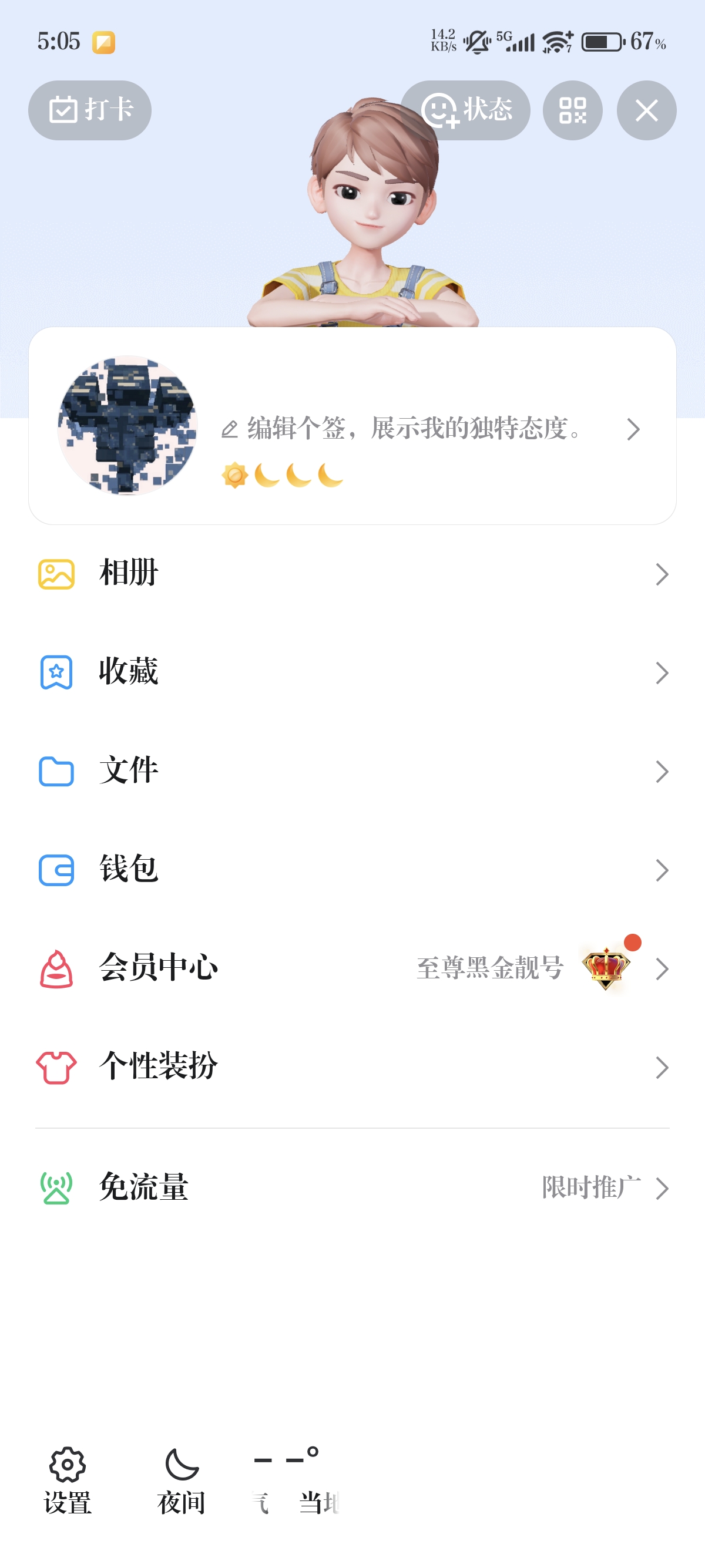This screenshot has height=1568, width=705.
Task: Open 个性装扮 personalization
Action: coord(352,1066)
